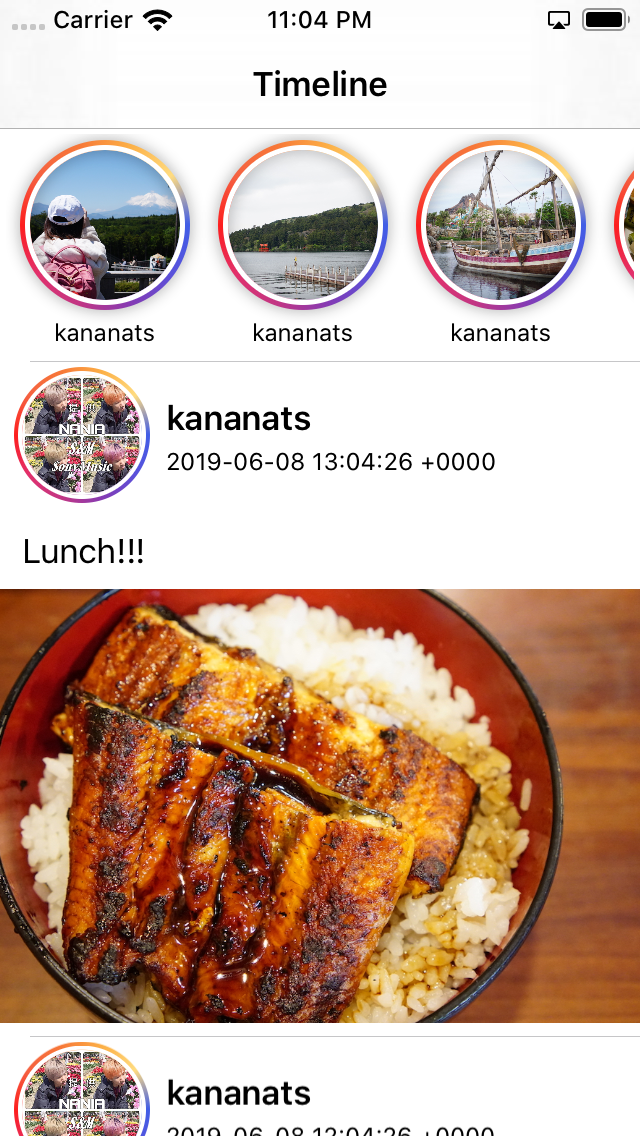The height and width of the screenshot is (1136, 640).
Task: Open the eel rice bowl photo
Action: click(320, 805)
